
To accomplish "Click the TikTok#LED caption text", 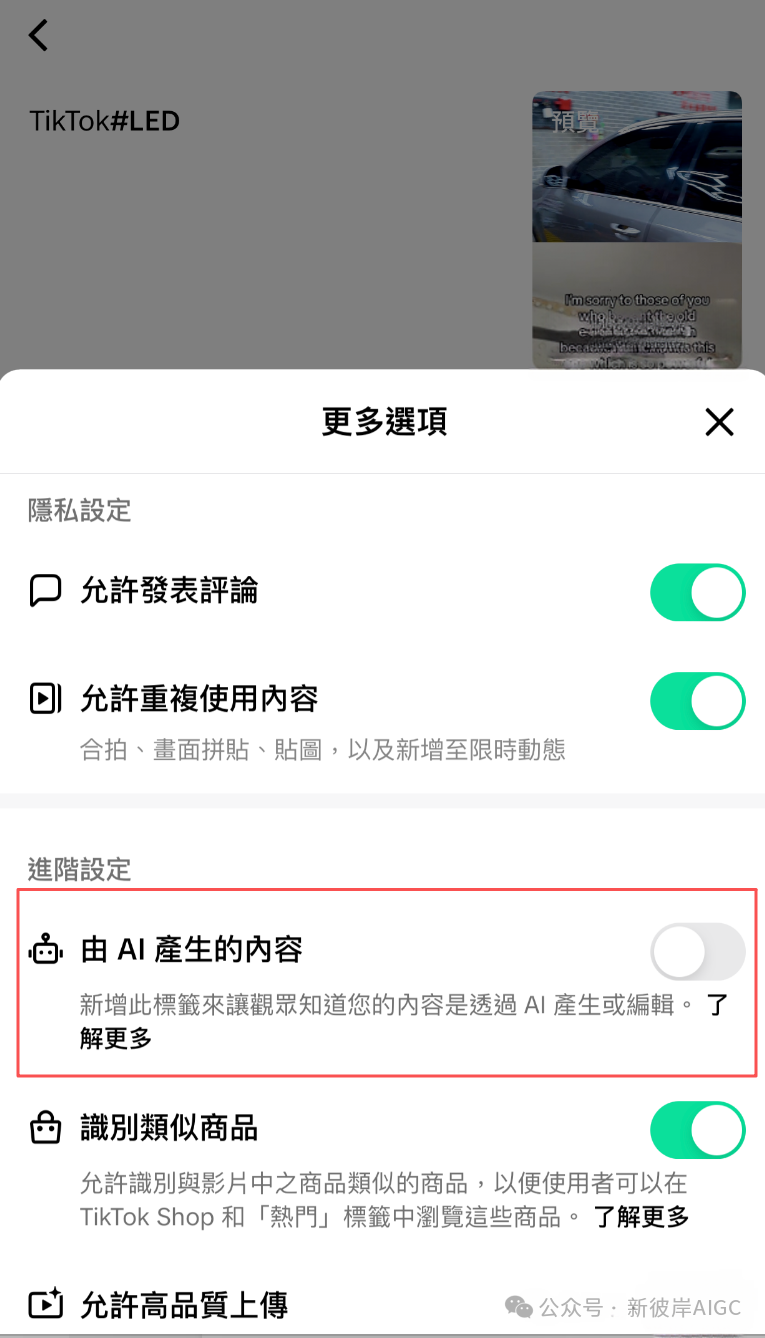I will tap(103, 120).
